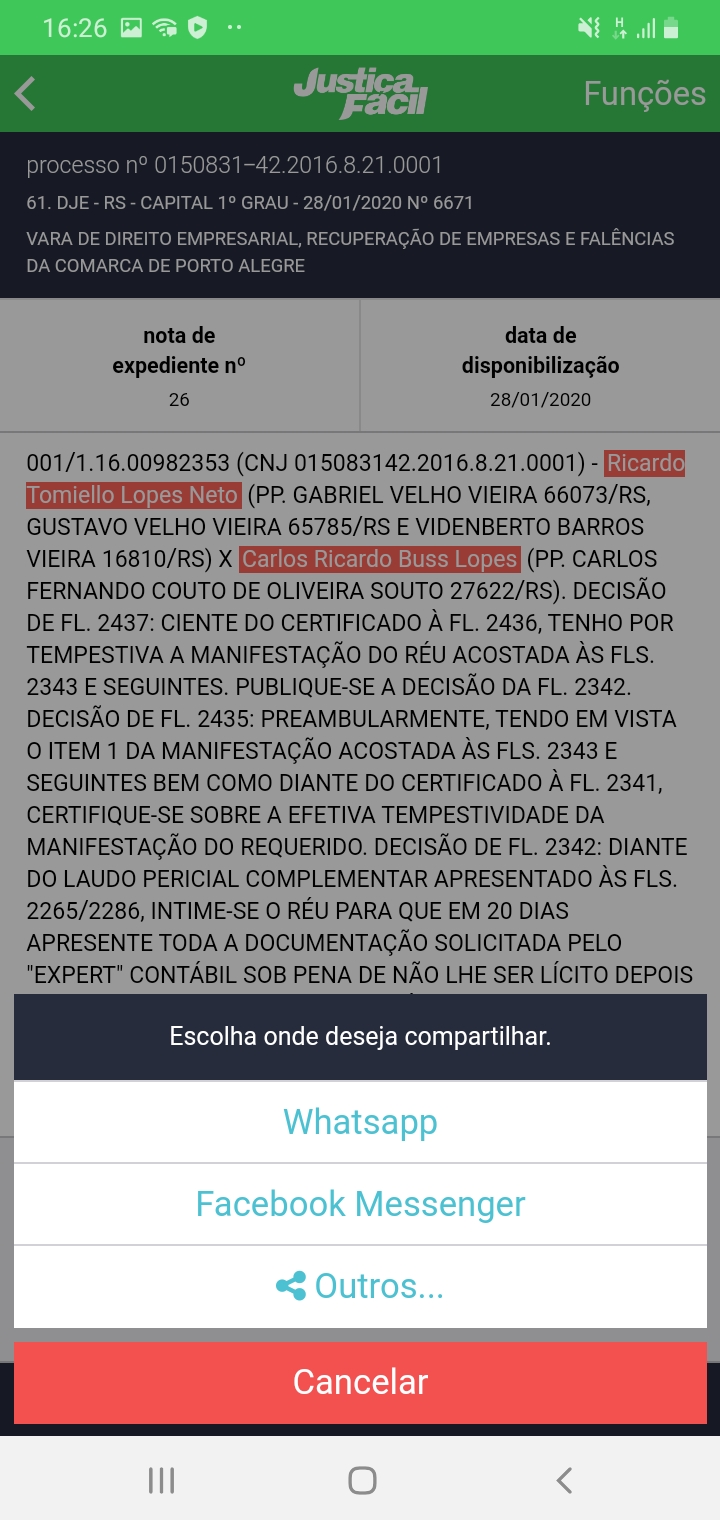Tap the system home button

tap(362, 1480)
